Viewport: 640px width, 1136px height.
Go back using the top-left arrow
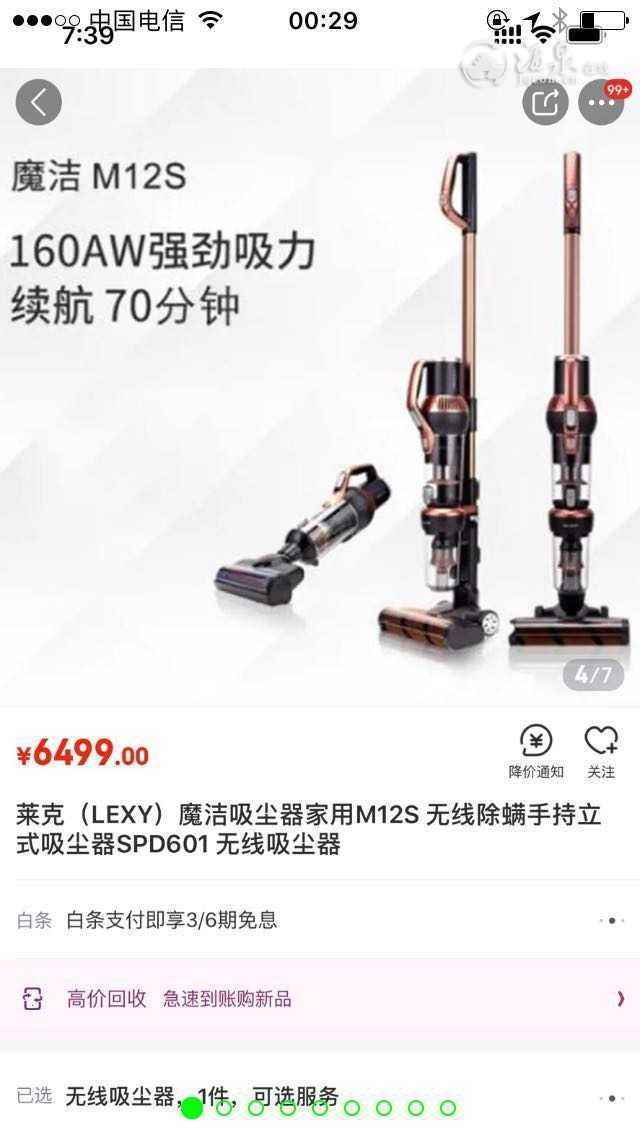[39, 102]
